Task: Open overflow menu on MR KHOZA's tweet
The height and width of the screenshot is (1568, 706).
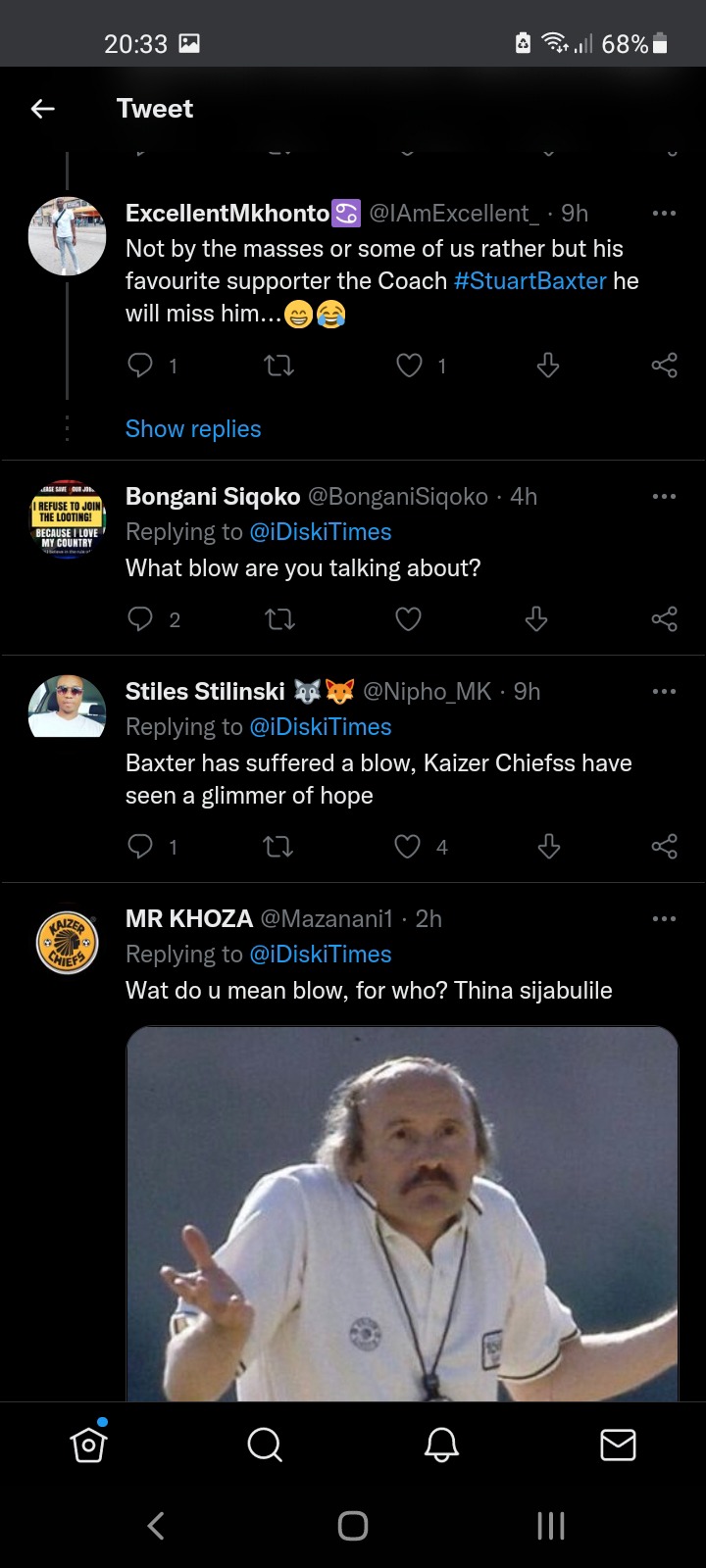Action: (x=664, y=918)
